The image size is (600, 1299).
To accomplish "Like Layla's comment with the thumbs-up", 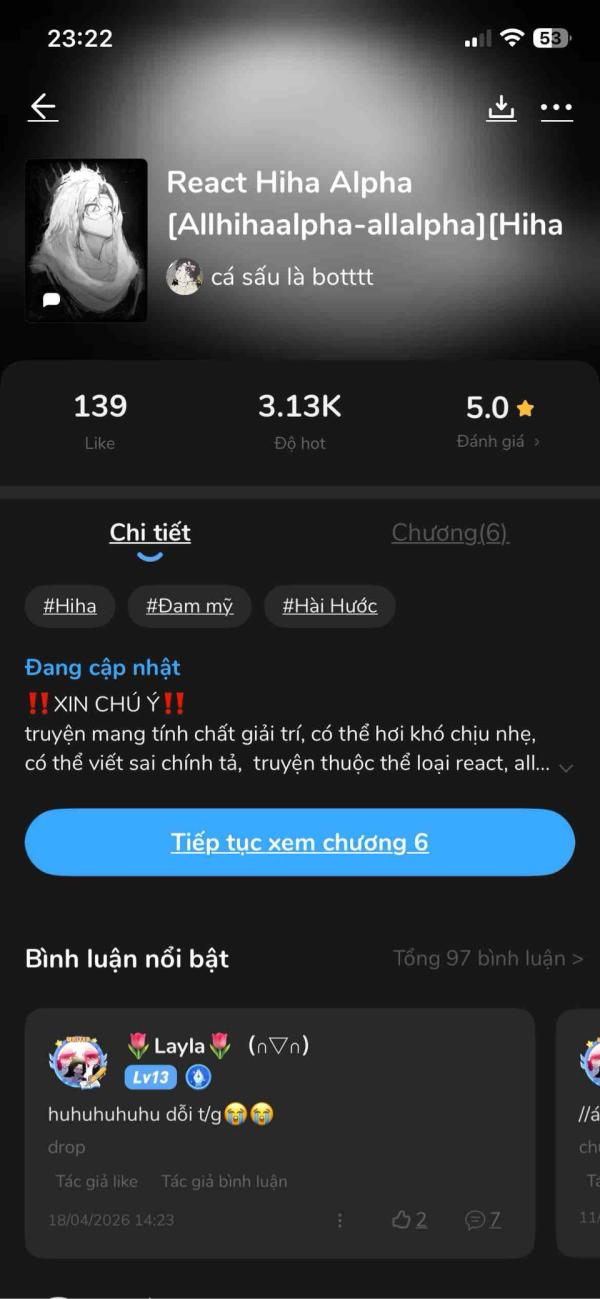I will pyautogui.click(x=409, y=1220).
